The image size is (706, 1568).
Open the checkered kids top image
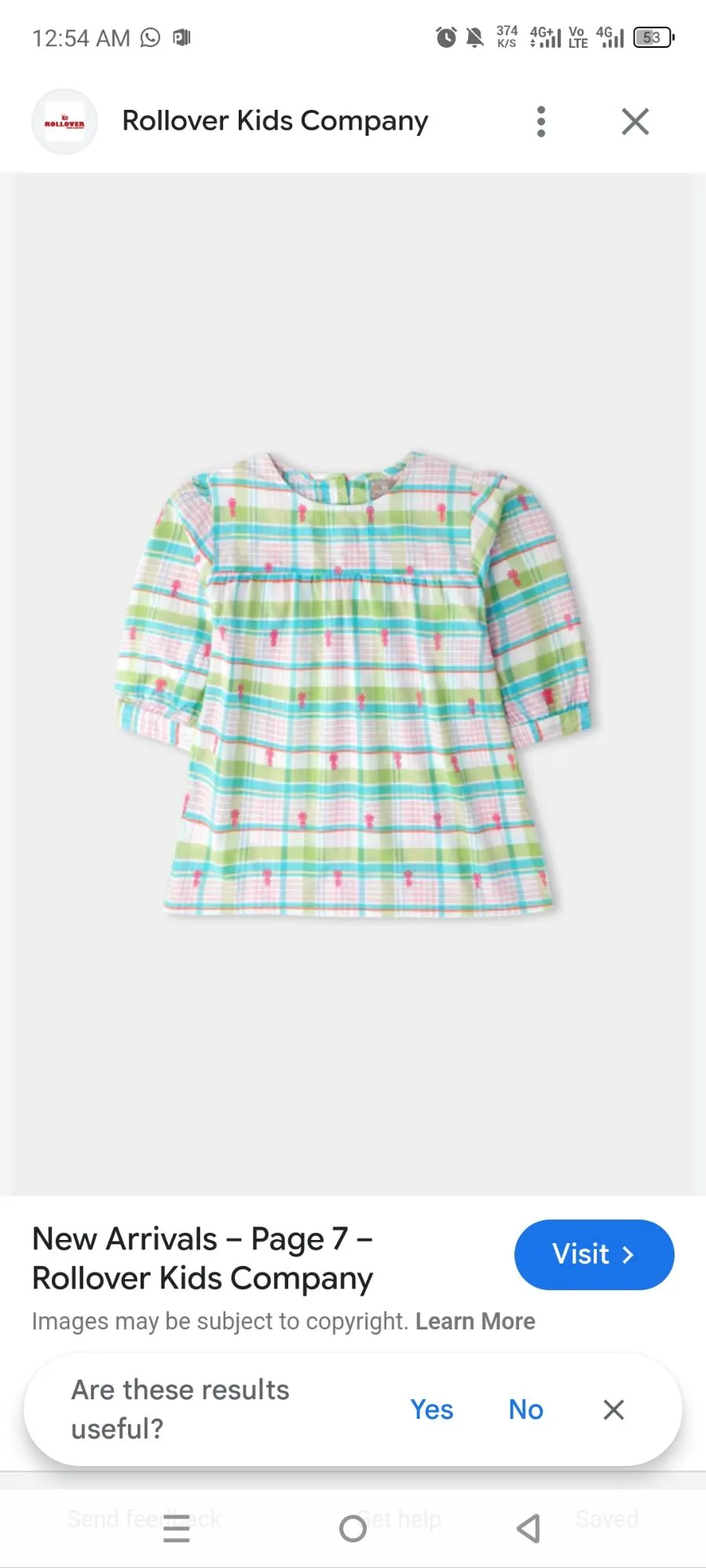[x=353, y=683]
